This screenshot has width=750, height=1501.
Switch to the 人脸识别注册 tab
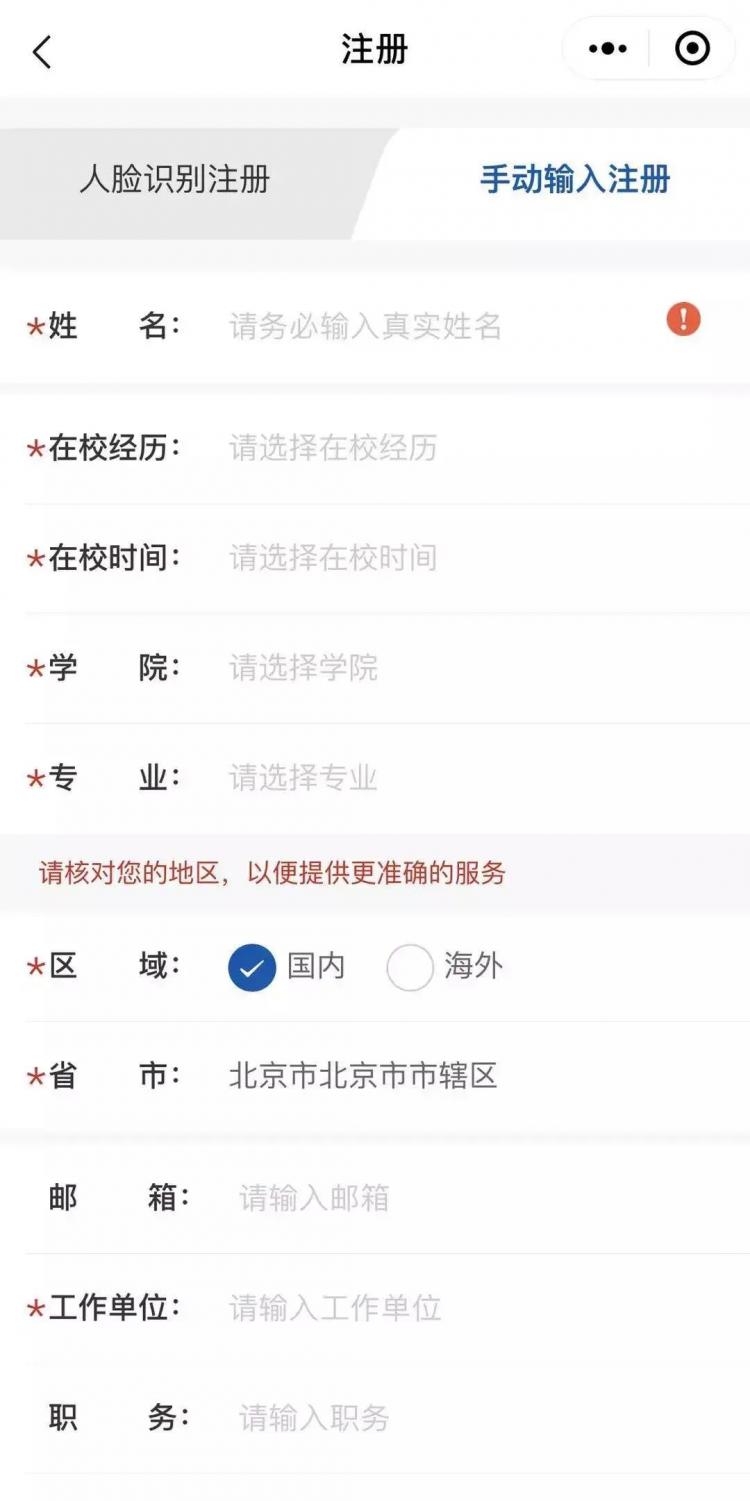(175, 180)
